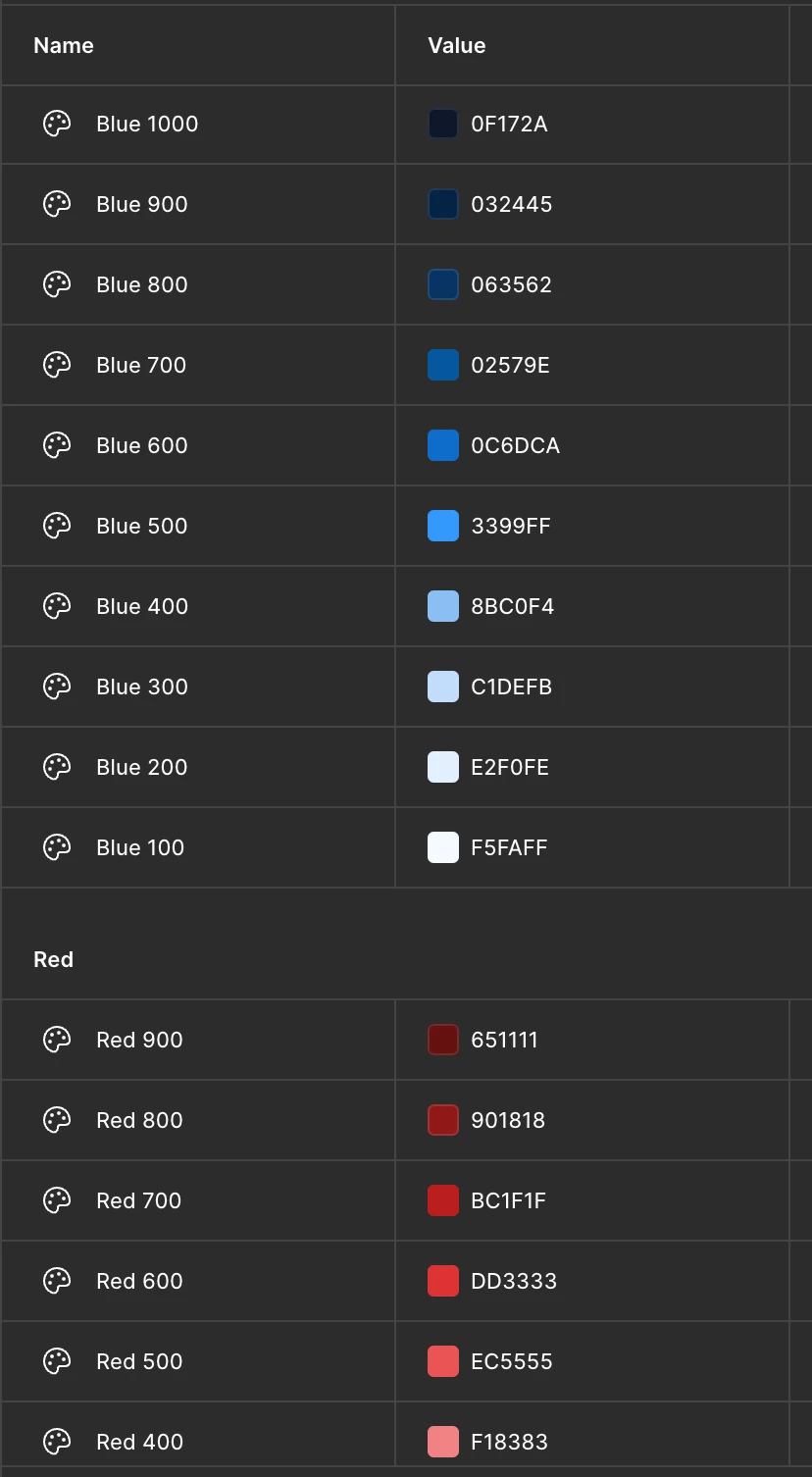This screenshot has height=1477, width=812.
Task: Open the color swatch for 032445
Action: 443,204
